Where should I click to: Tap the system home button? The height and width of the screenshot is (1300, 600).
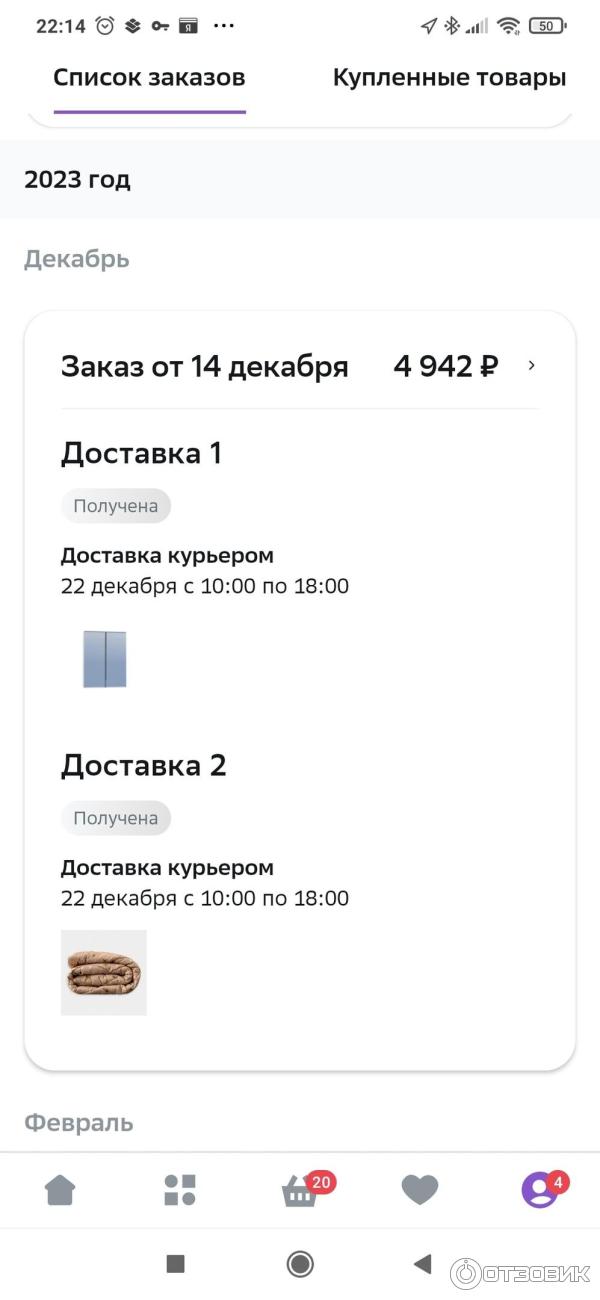tap(300, 1264)
